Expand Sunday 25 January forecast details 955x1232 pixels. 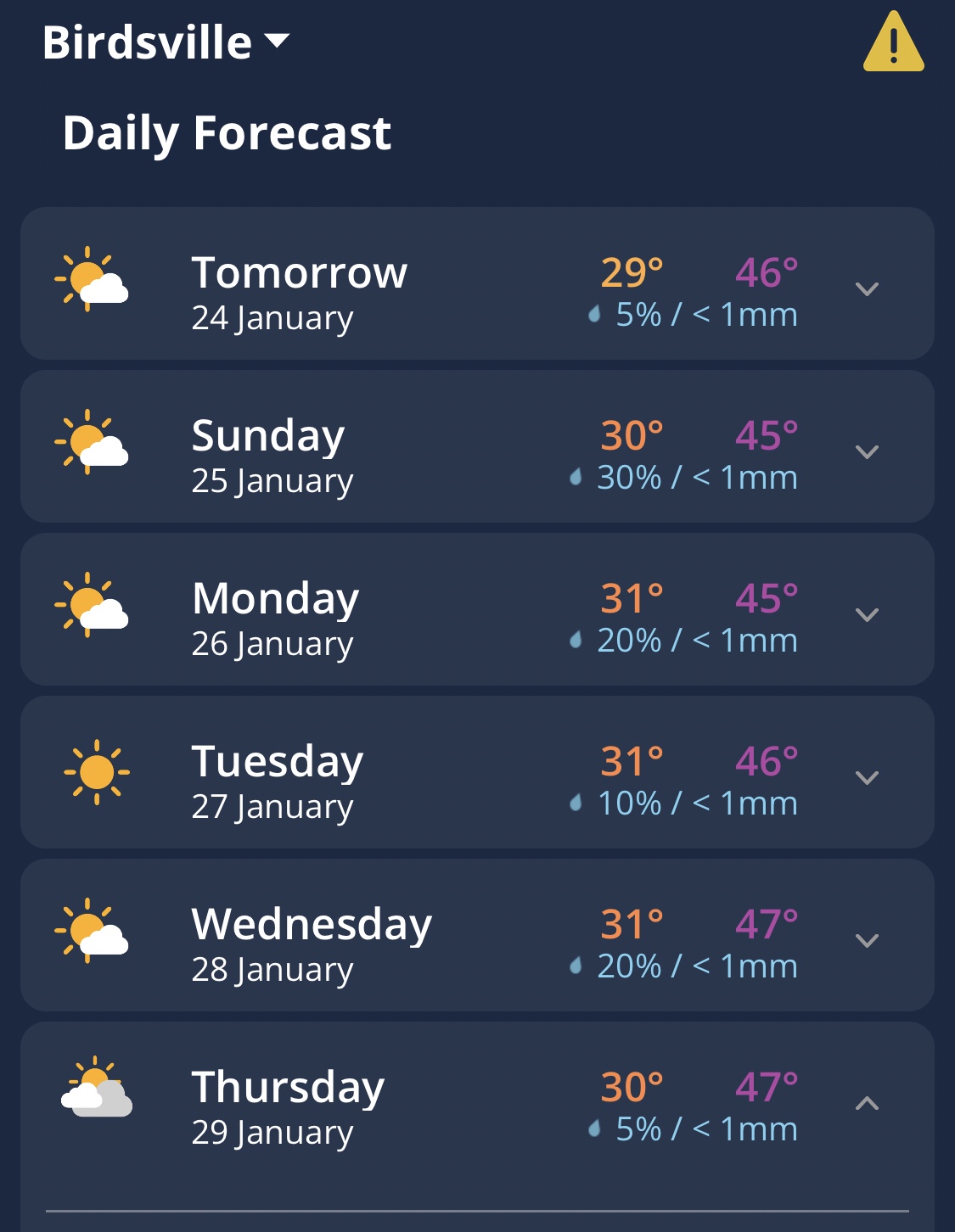(x=867, y=451)
